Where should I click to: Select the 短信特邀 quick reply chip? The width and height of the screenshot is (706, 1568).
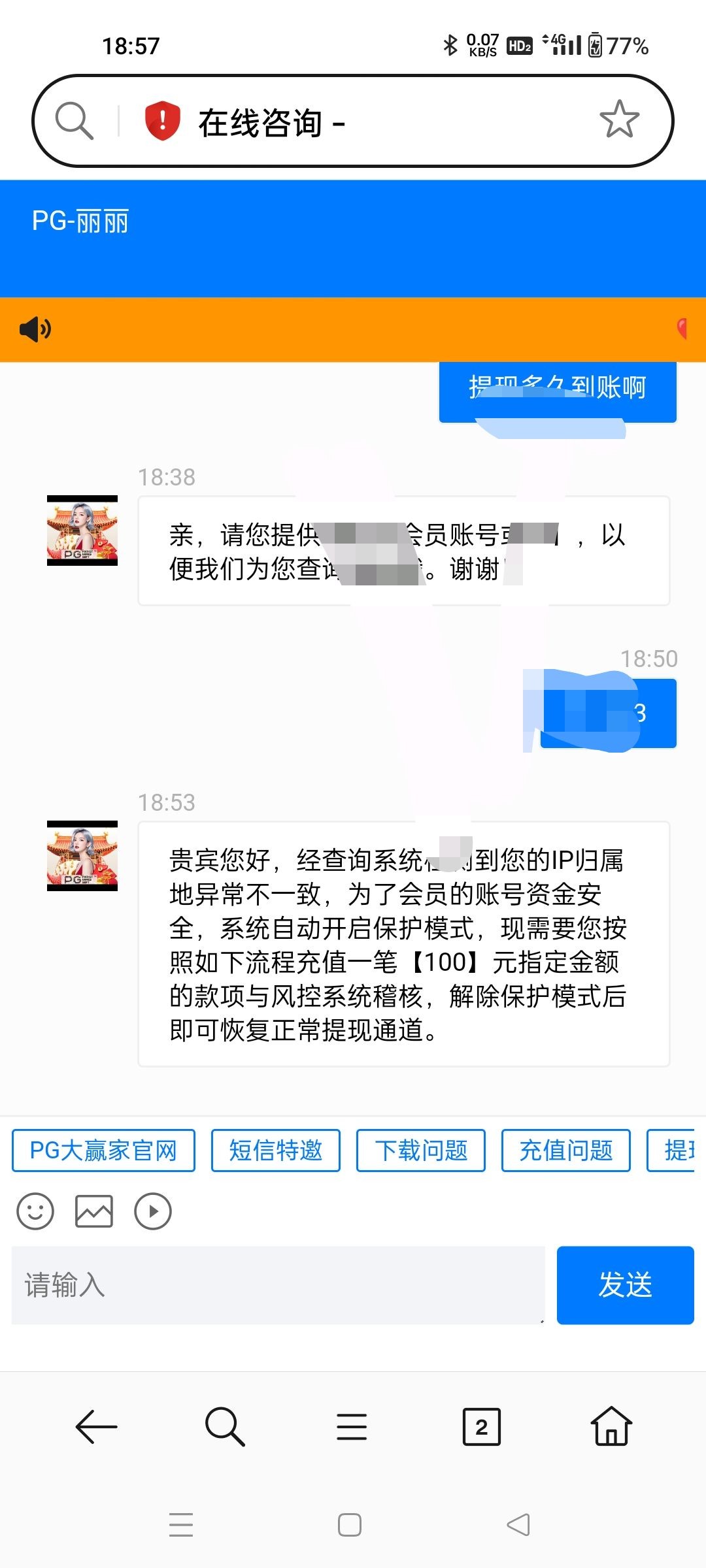275,1151
